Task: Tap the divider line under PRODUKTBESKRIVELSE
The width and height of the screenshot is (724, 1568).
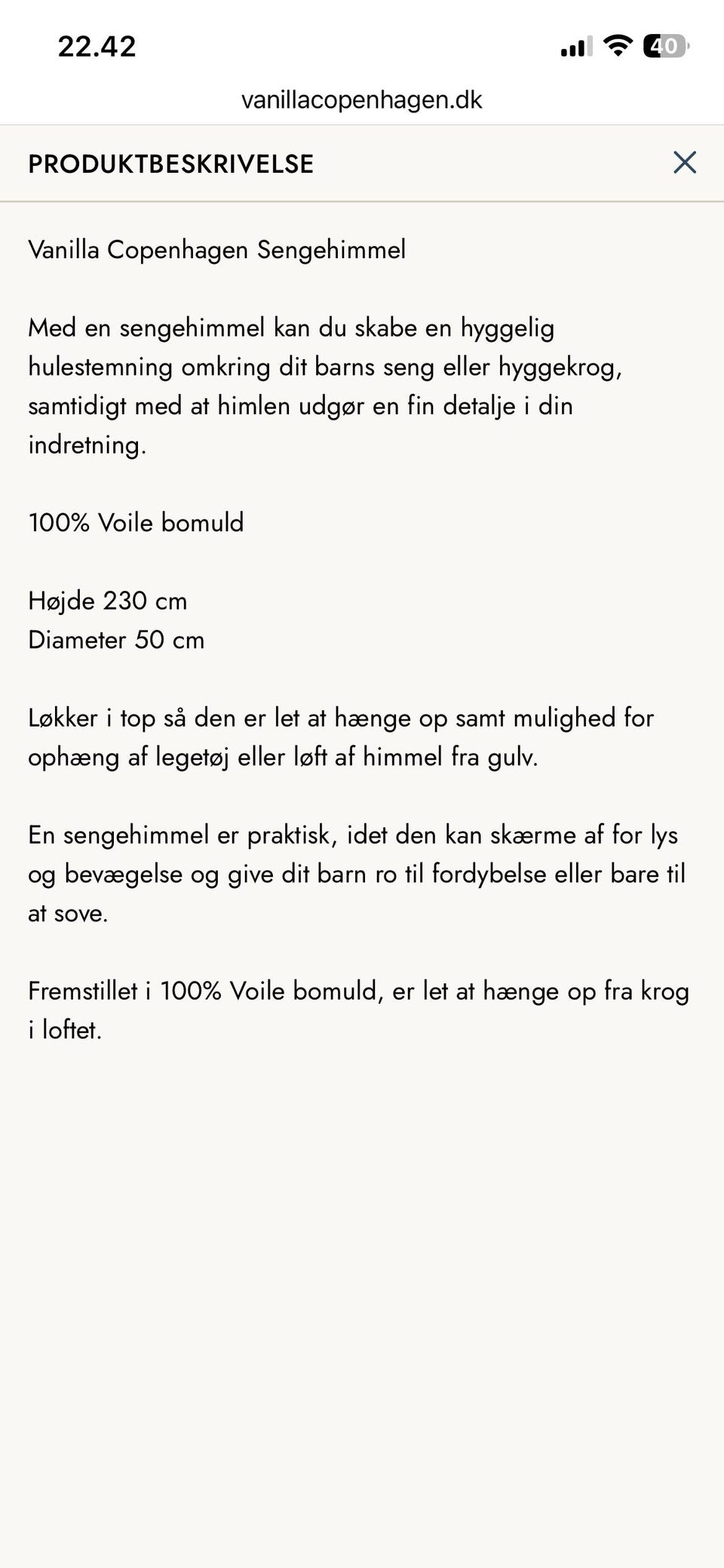Action: (x=362, y=201)
